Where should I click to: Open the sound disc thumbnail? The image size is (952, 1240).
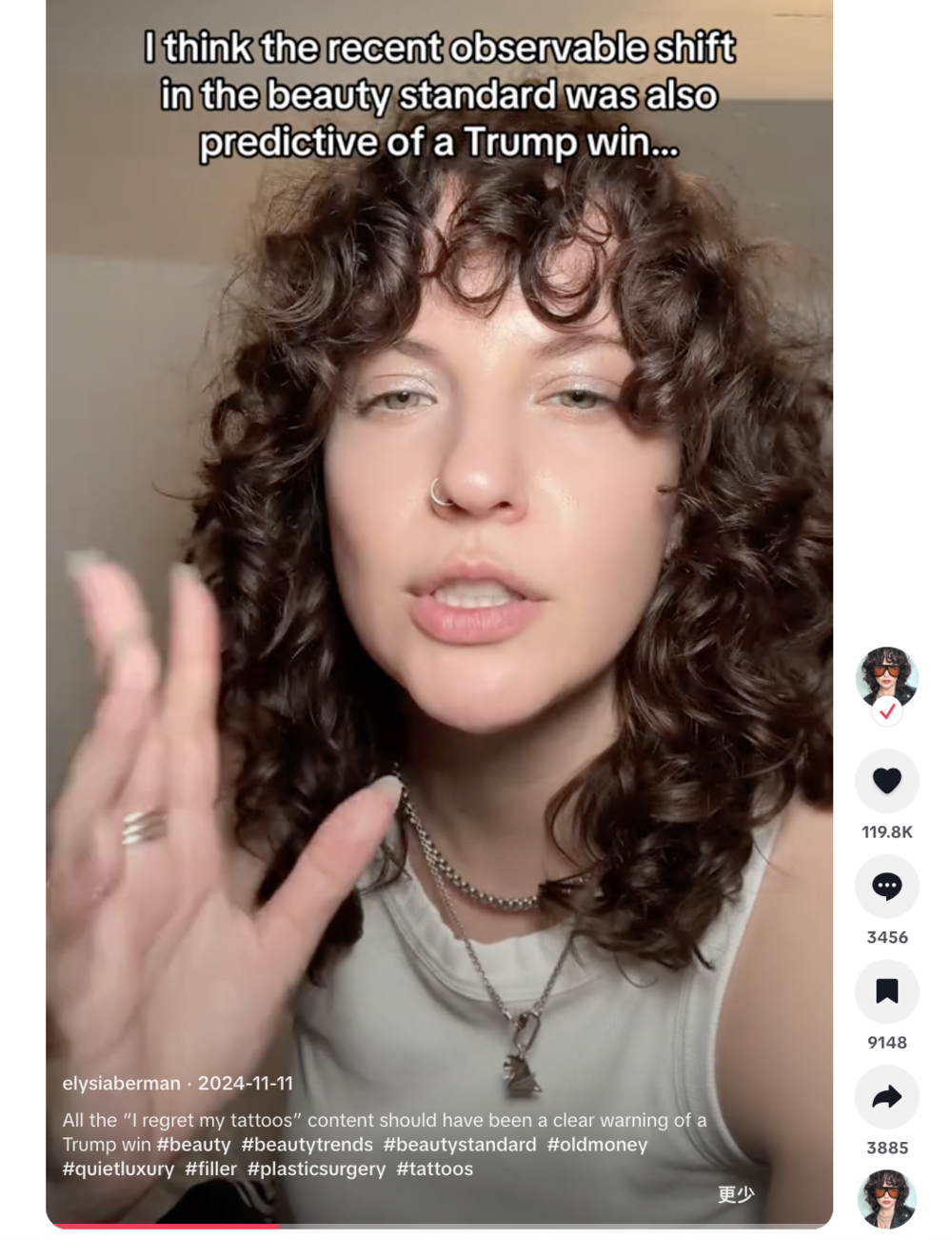click(x=886, y=1199)
